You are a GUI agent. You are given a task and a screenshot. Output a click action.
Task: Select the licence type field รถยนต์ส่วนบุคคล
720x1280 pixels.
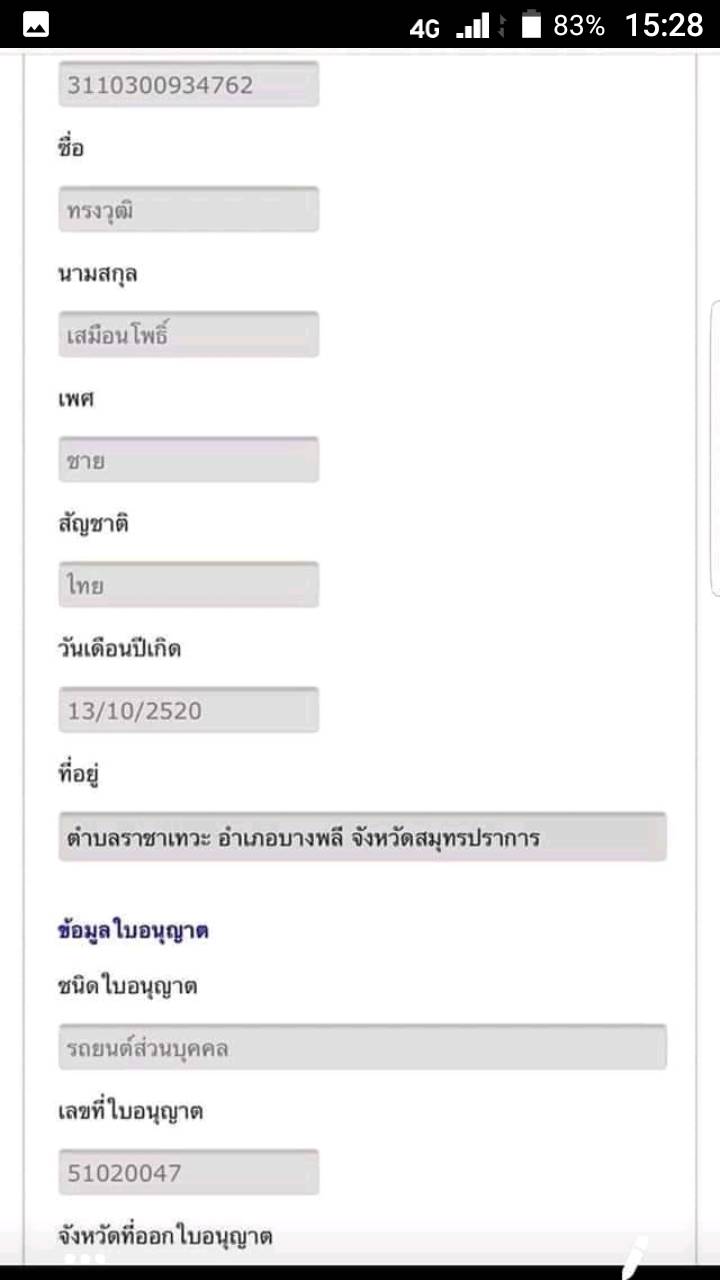[x=362, y=1047]
